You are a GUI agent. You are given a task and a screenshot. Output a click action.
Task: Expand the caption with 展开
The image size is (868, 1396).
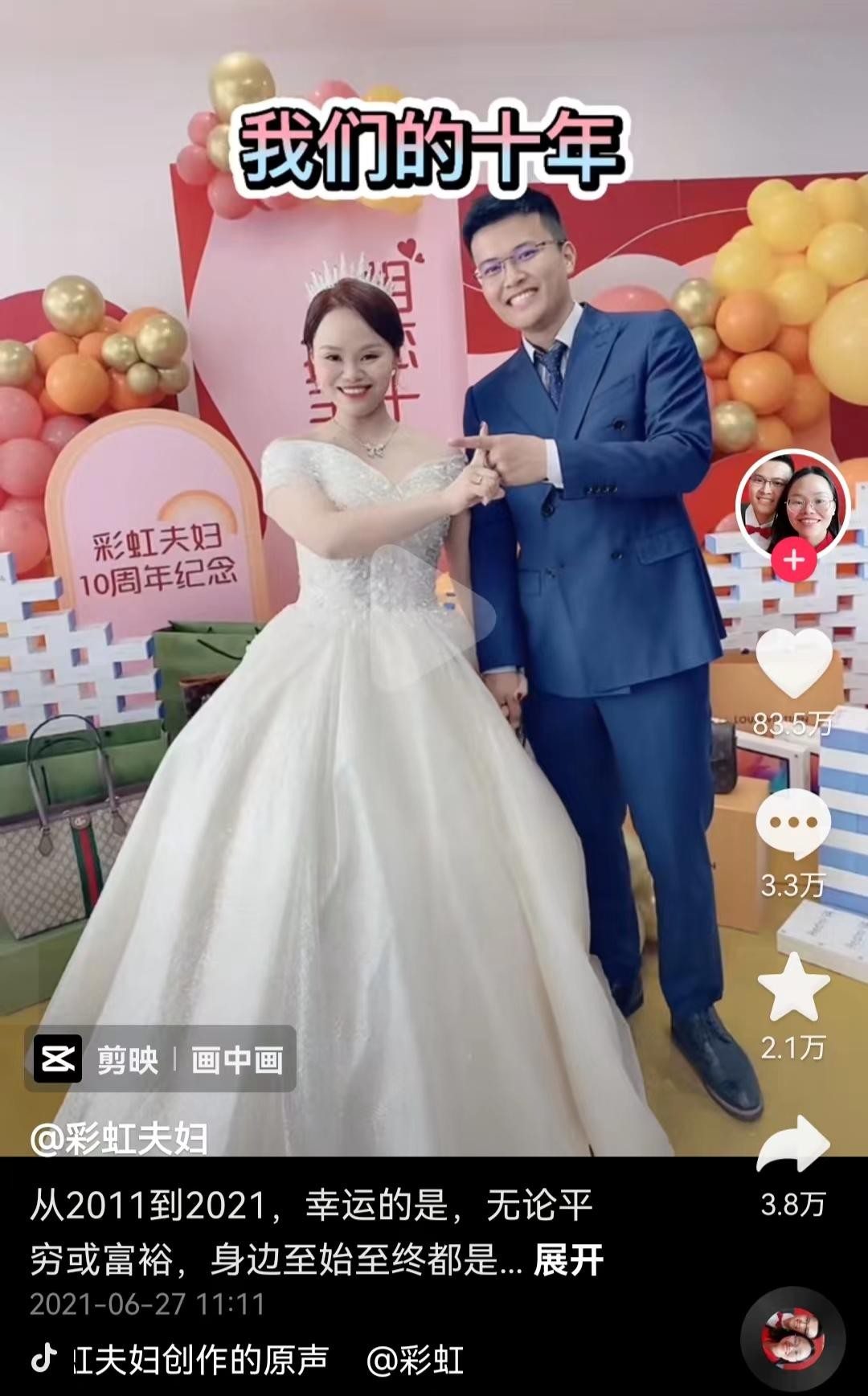point(568,1260)
